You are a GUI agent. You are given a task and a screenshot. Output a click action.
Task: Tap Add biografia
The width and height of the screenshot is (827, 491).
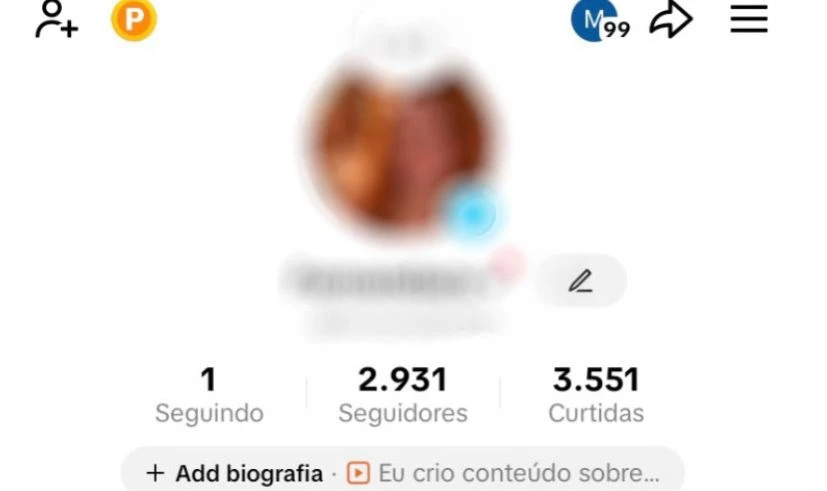coord(236,473)
